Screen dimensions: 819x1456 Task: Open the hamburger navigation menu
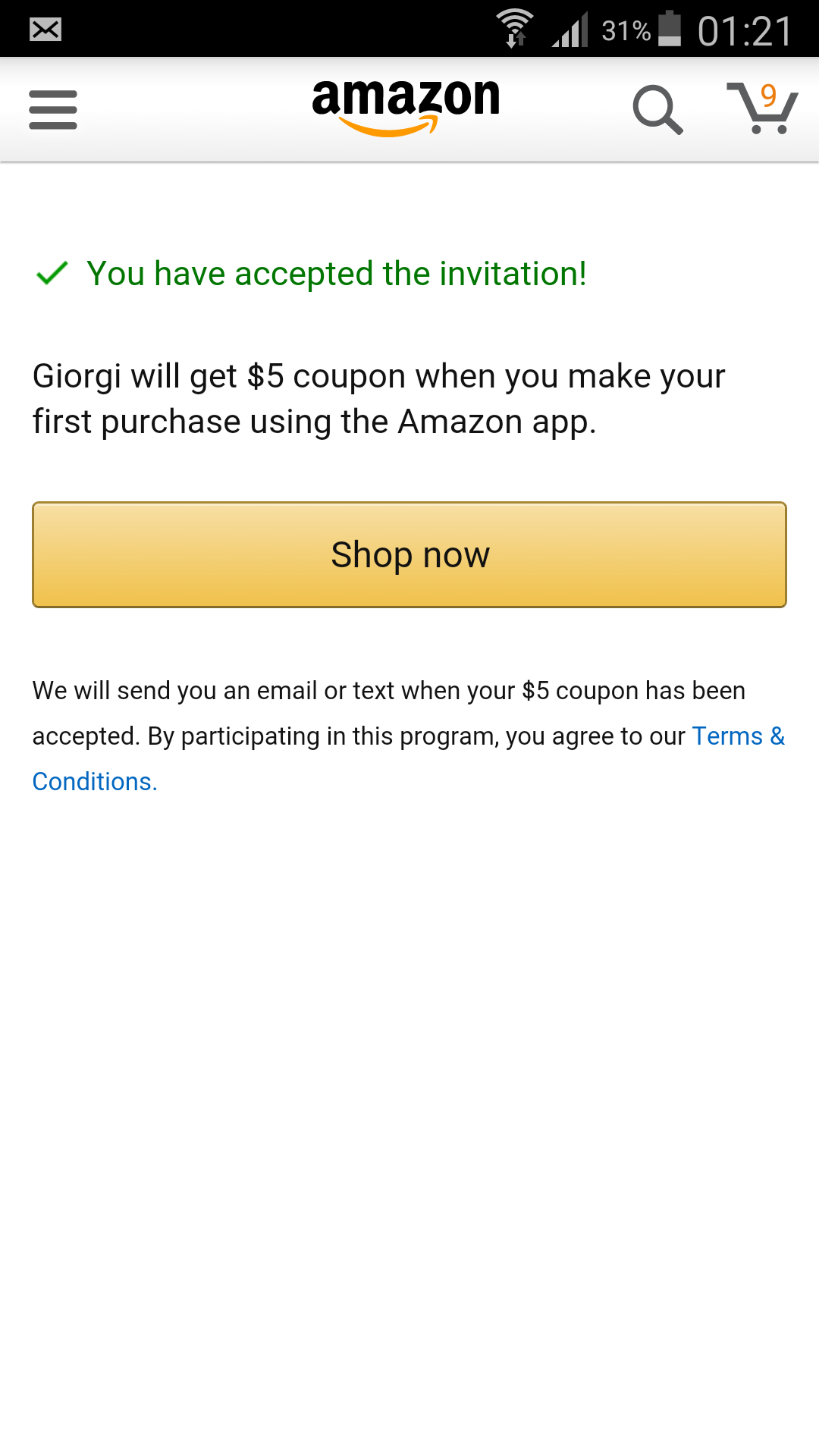pyautogui.click(x=53, y=110)
